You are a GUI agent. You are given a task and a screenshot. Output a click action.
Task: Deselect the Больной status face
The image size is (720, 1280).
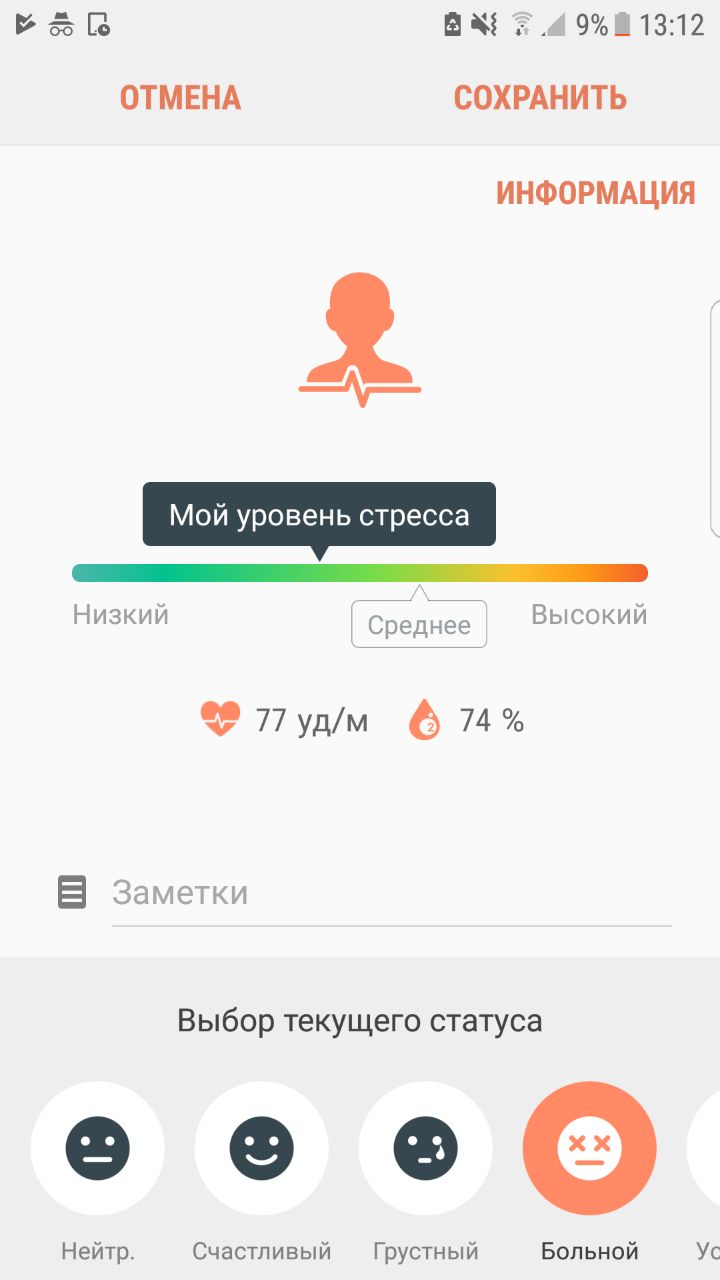[590, 1148]
